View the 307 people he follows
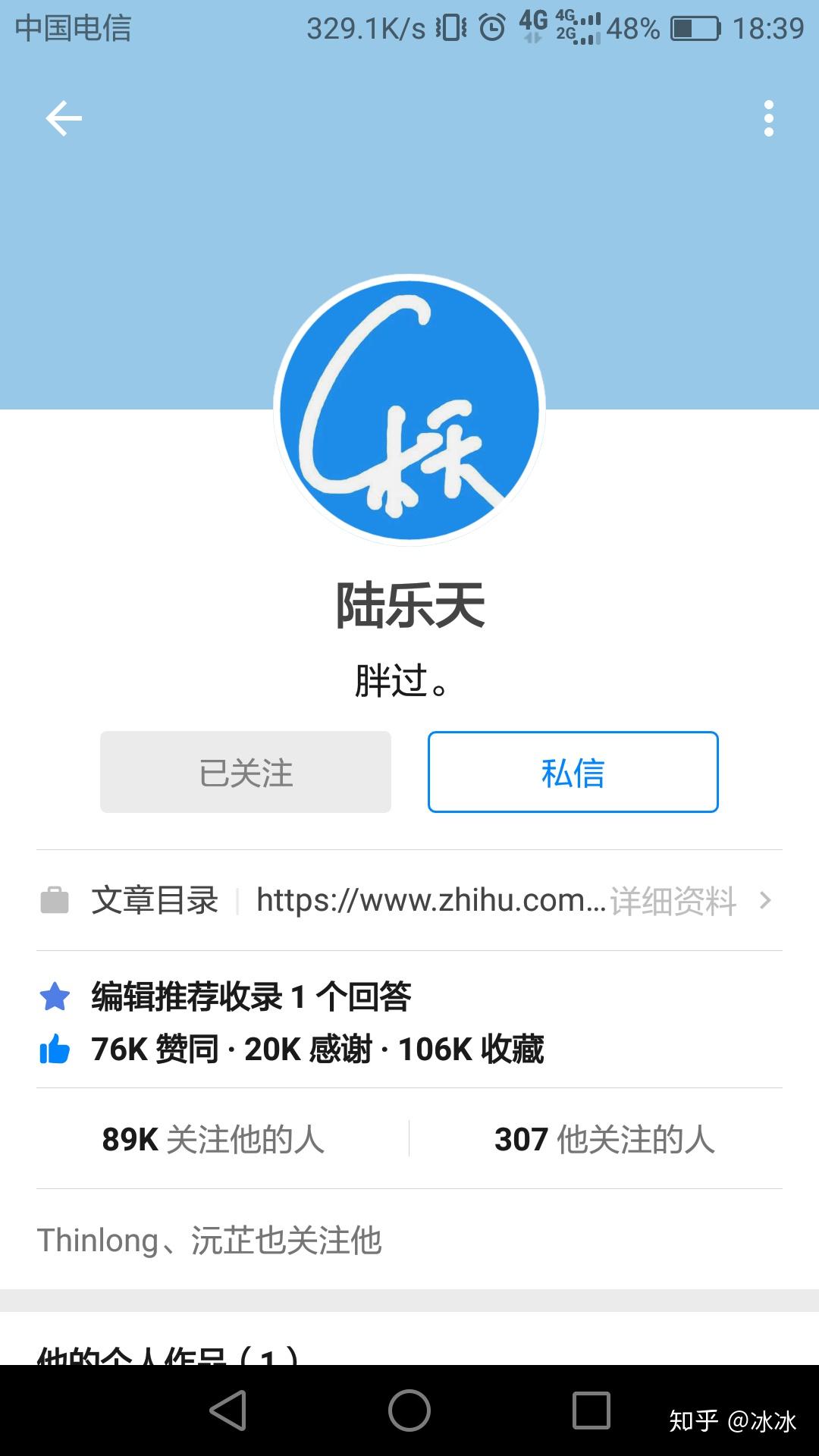 click(604, 1139)
